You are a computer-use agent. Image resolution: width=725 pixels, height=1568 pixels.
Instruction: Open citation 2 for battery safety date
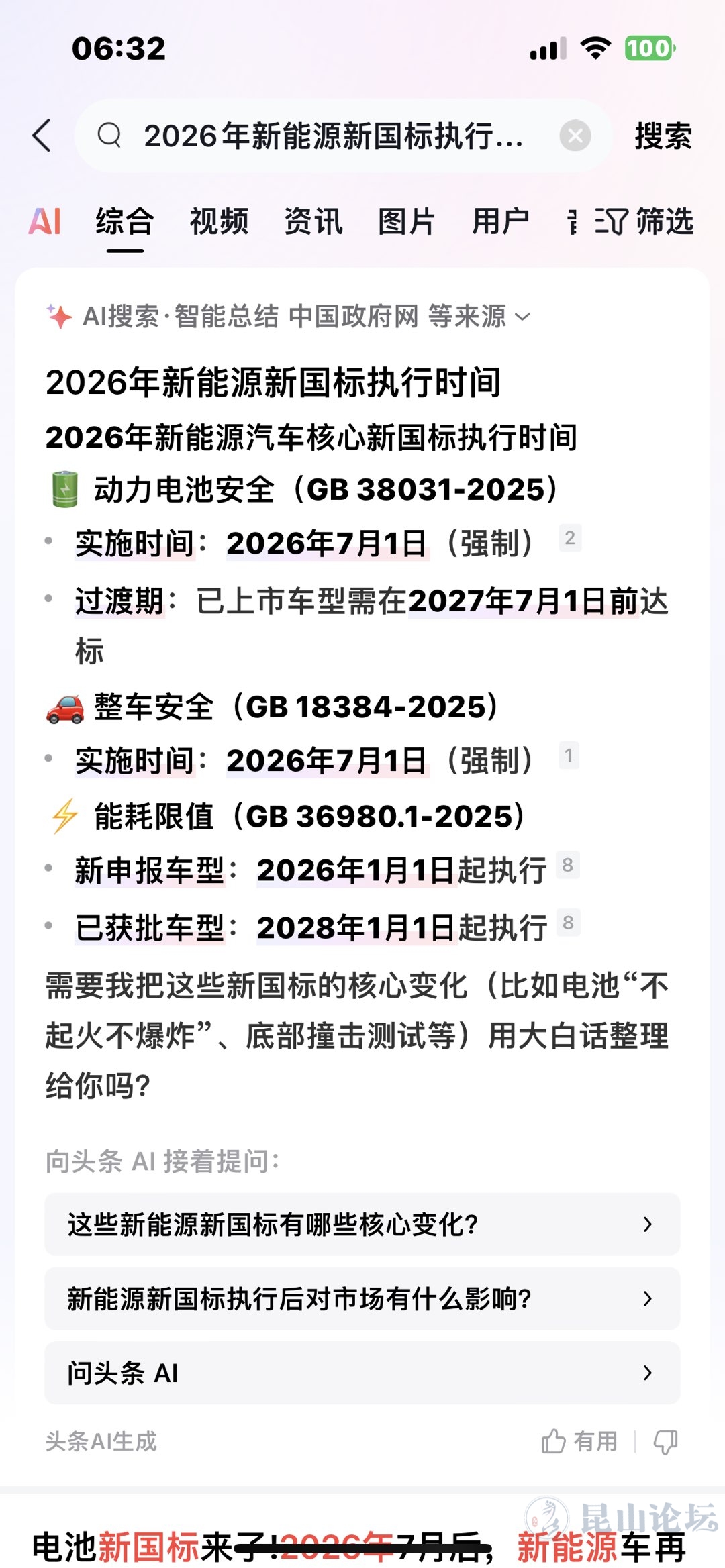click(x=570, y=538)
